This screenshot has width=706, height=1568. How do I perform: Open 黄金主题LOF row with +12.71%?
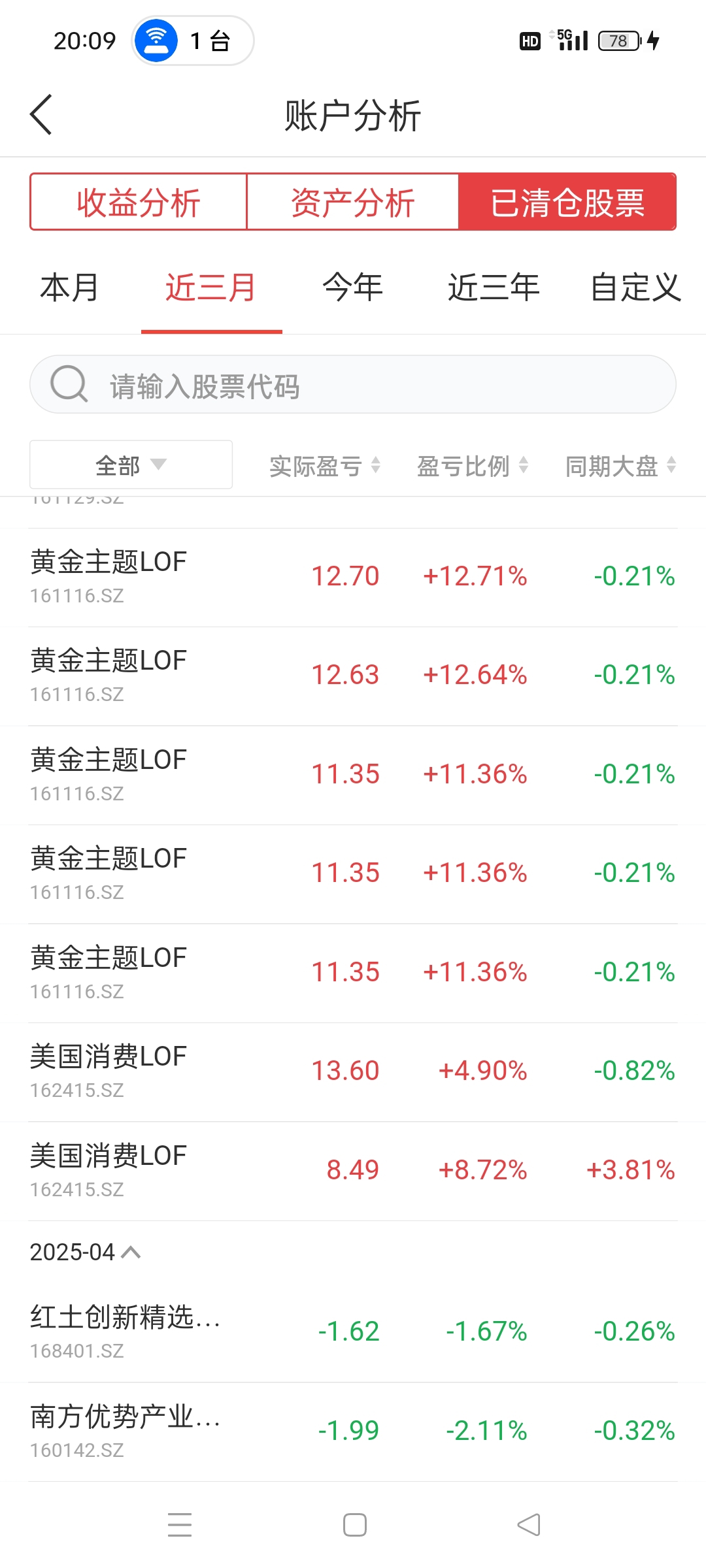click(353, 578)
